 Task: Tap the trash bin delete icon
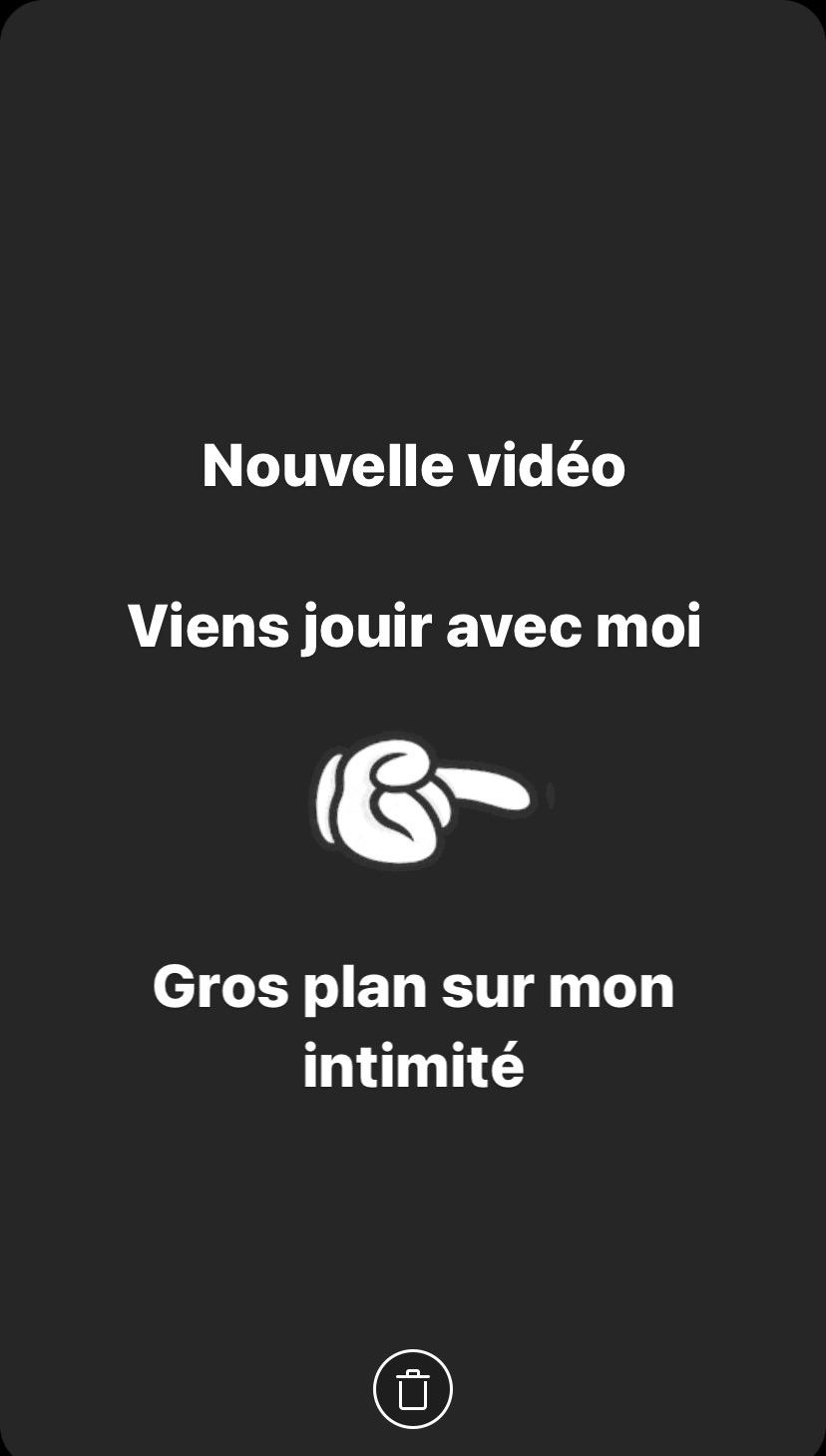[413, 1388]
